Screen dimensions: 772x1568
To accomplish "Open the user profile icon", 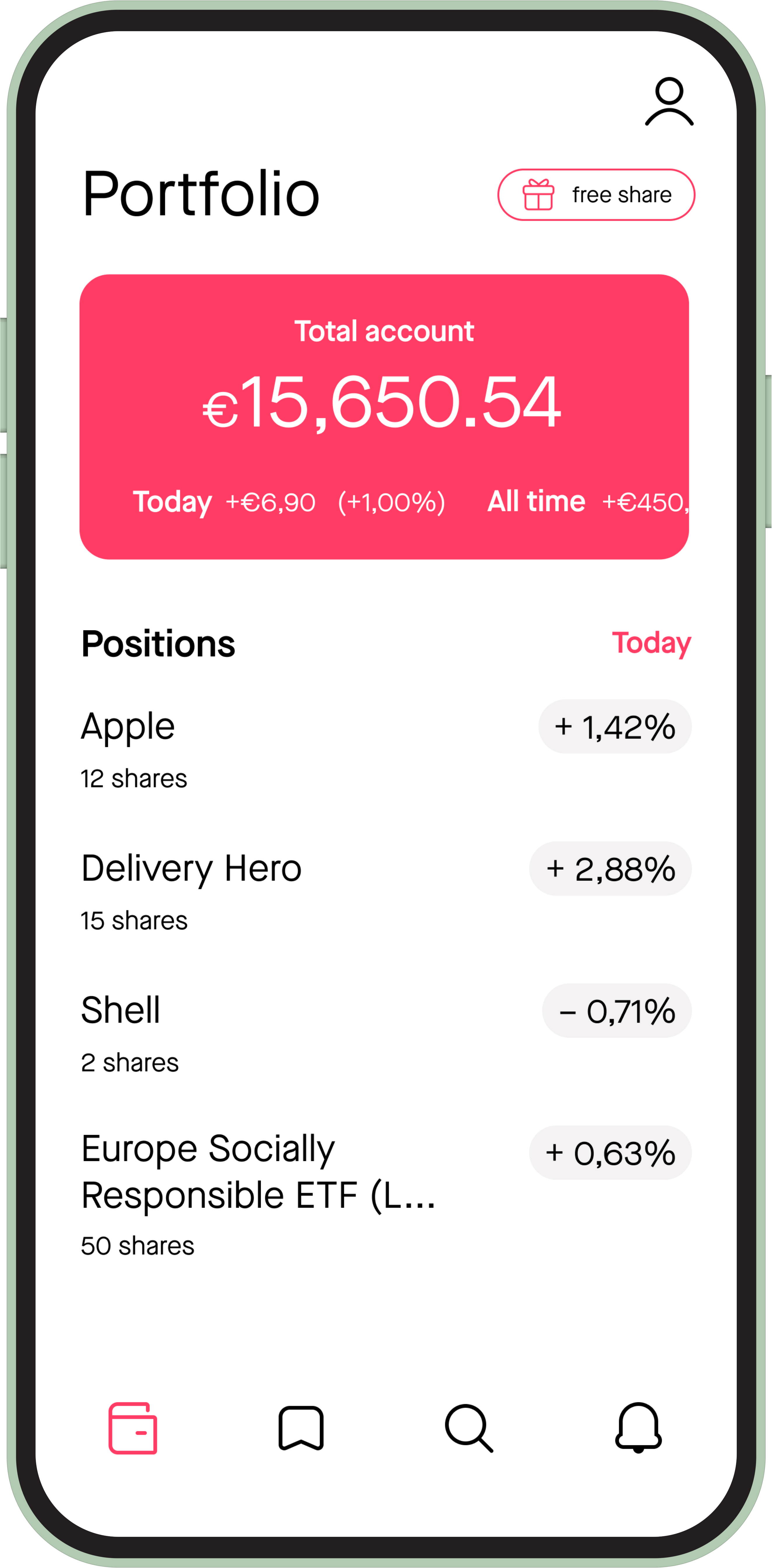I will pos(668,102).
